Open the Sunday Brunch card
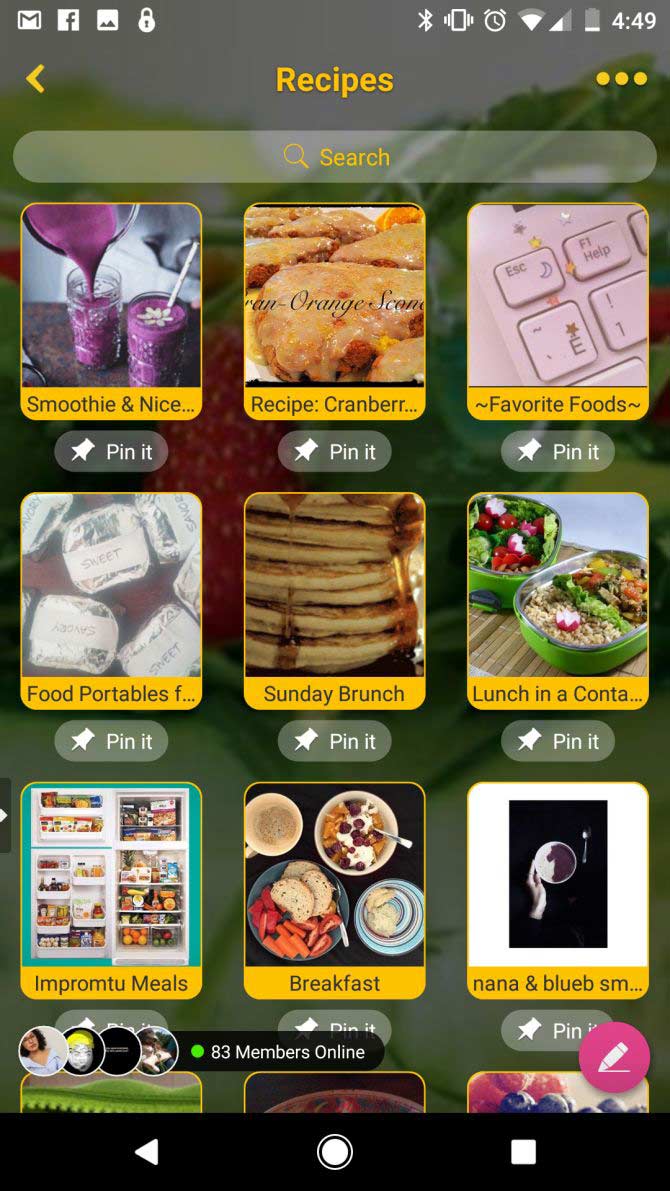The width and height of the screenshot is (670, 1191). (335, 601)
